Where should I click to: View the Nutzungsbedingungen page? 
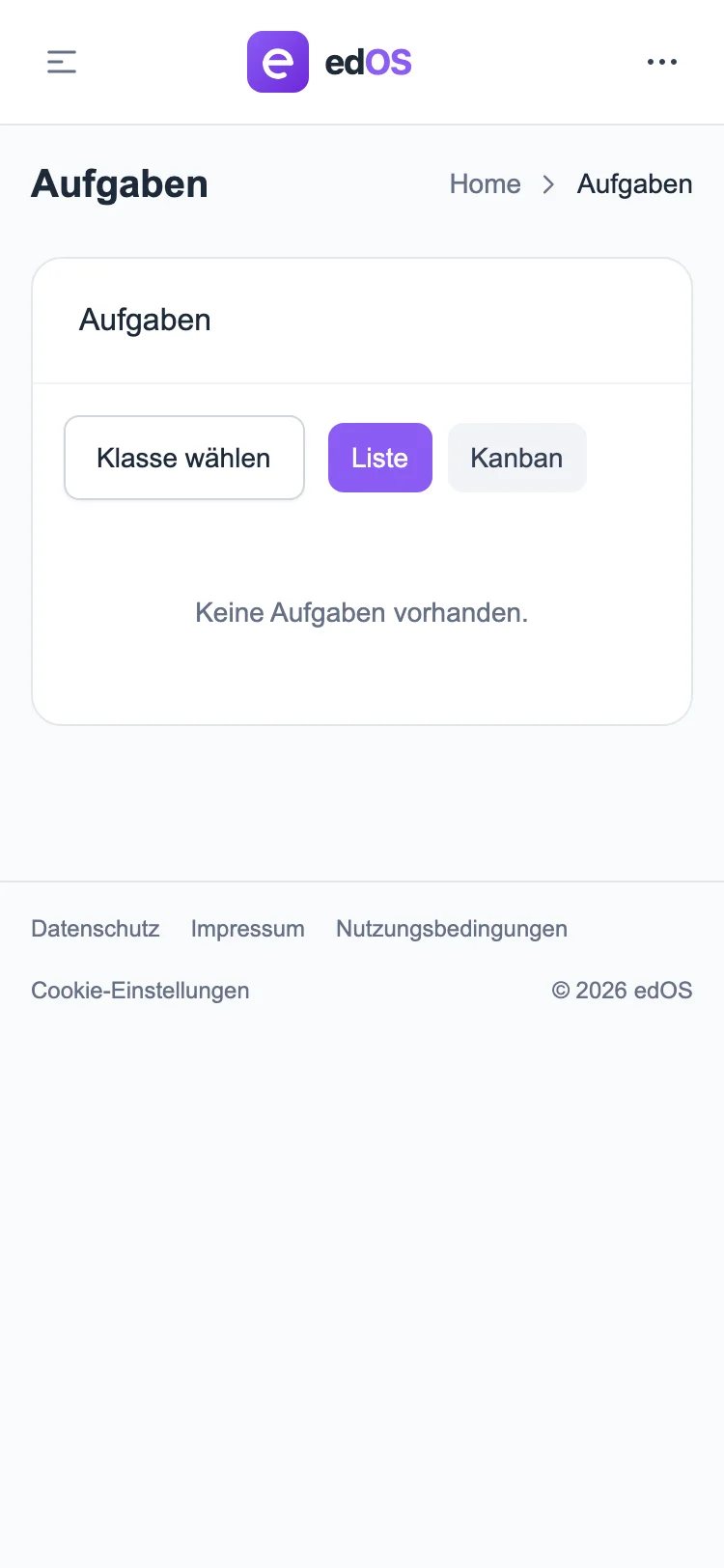point(451,929)
